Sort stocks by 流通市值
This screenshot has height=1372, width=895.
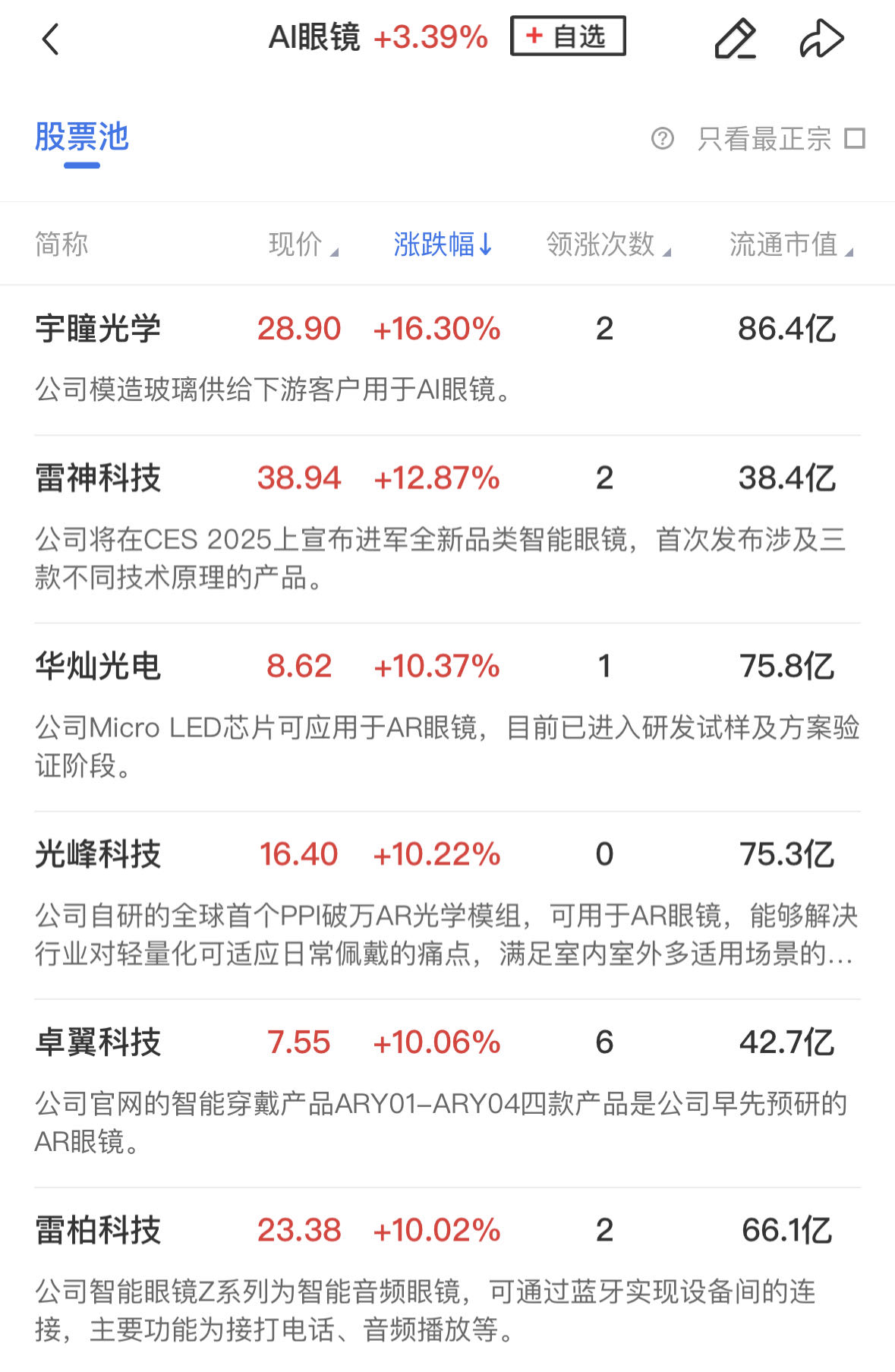point(790,244)
